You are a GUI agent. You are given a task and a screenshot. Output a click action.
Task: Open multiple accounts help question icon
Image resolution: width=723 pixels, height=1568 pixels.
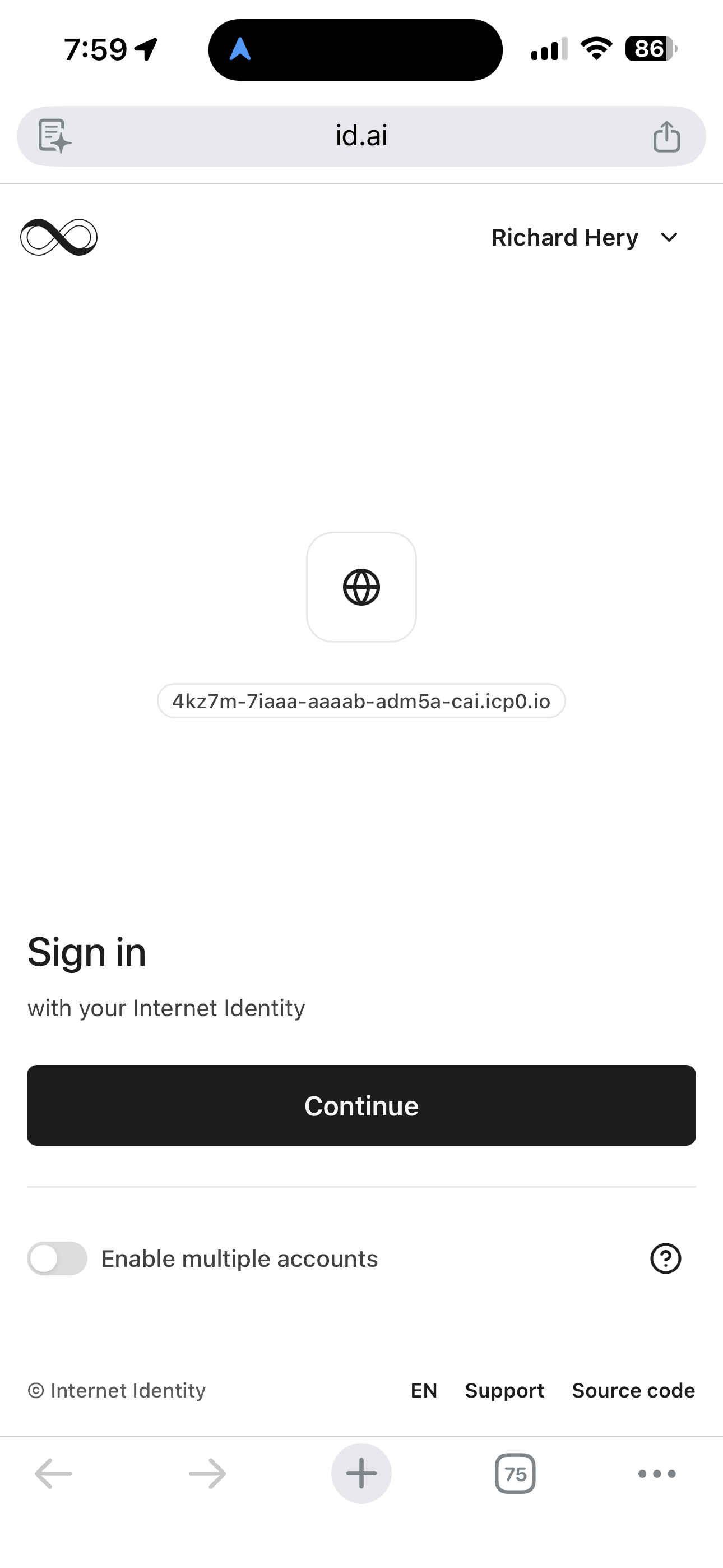coord(666,1259)
